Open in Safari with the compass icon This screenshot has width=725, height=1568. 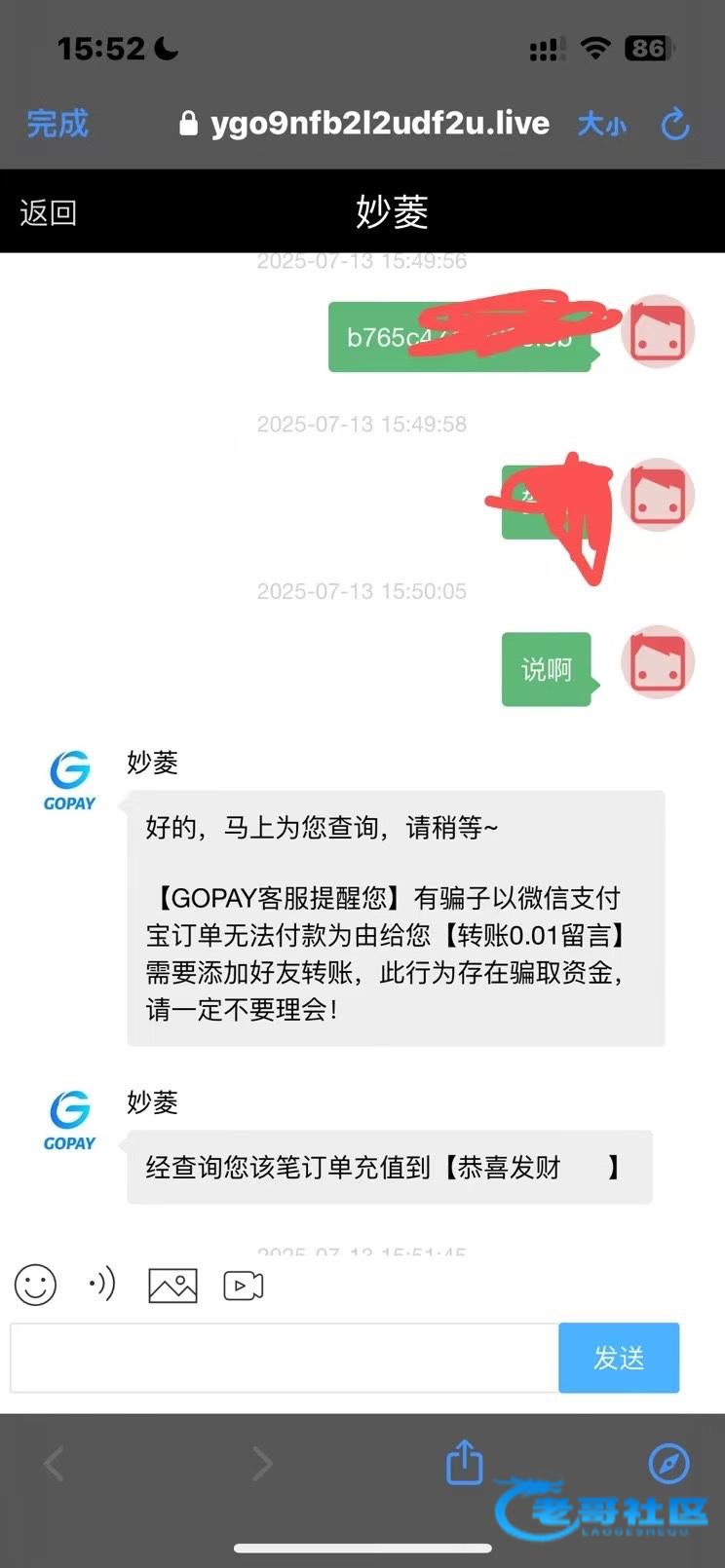click(668, 1462)
